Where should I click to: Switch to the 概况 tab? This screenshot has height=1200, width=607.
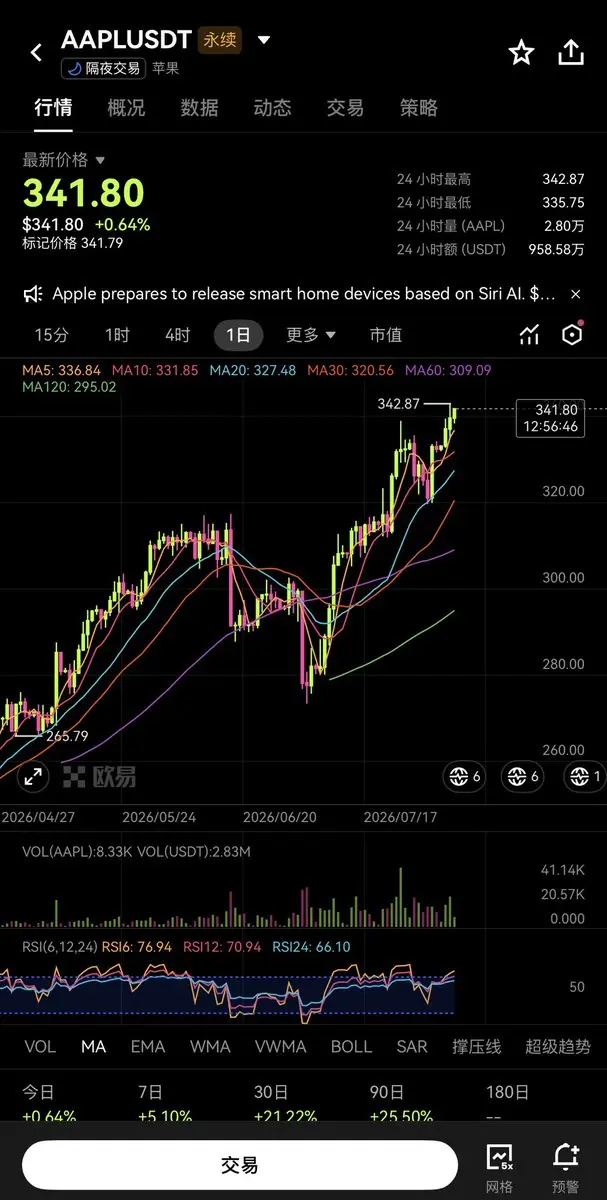point(126,108)
